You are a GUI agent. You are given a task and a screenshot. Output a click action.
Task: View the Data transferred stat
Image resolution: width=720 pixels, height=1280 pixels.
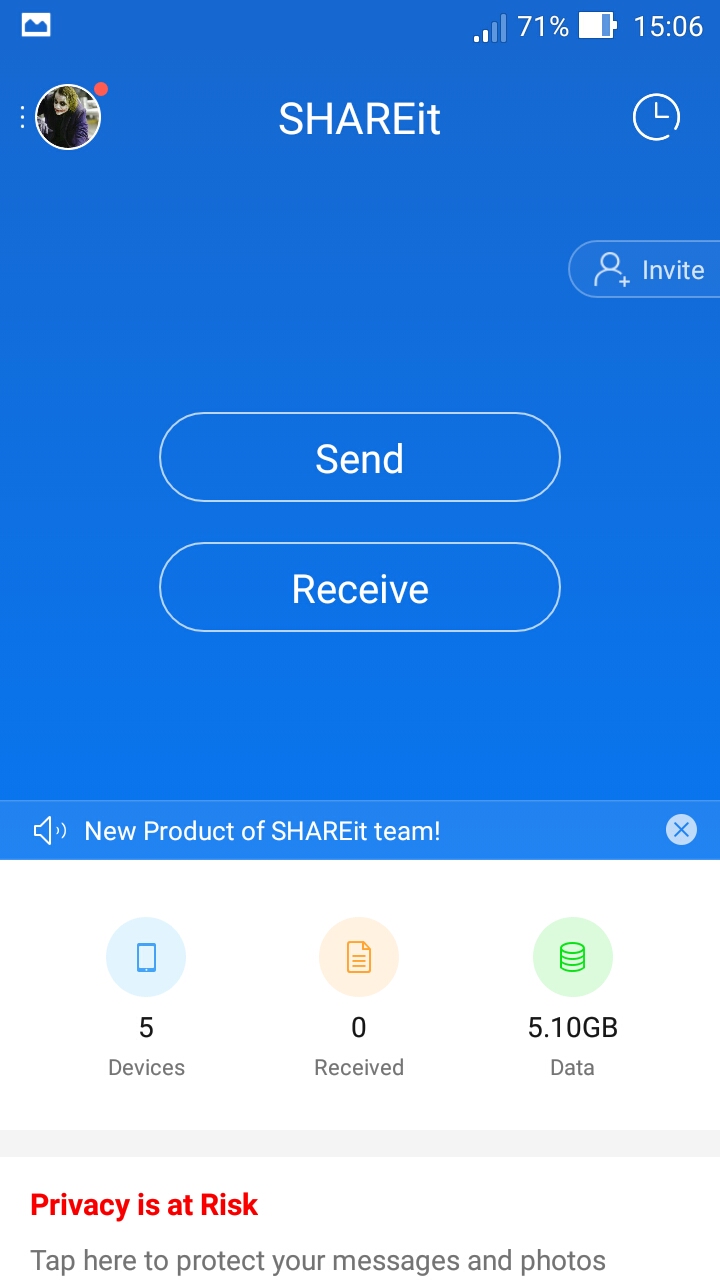[x=573, y=998]
